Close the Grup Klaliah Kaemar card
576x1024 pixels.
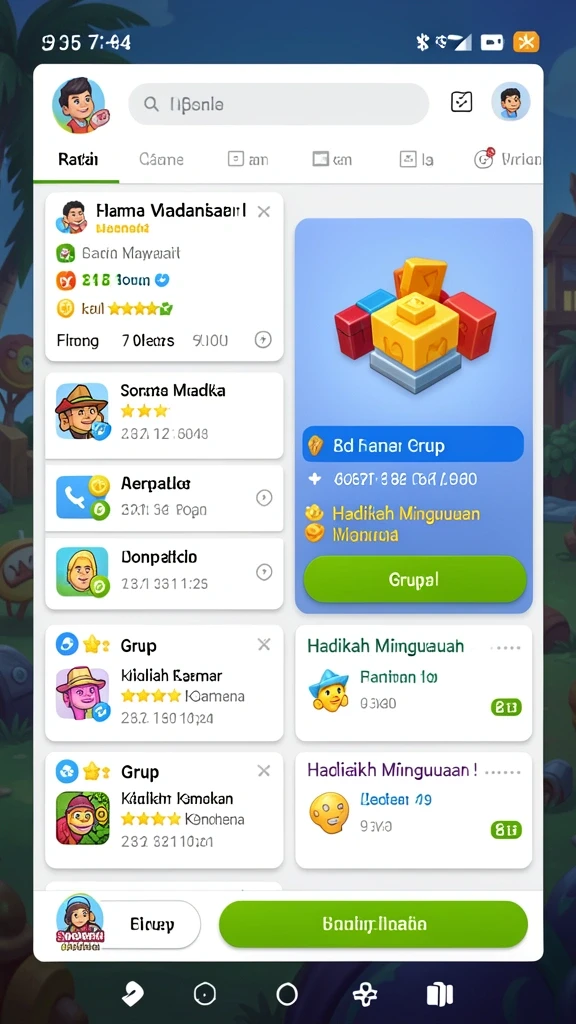[264, 645]
